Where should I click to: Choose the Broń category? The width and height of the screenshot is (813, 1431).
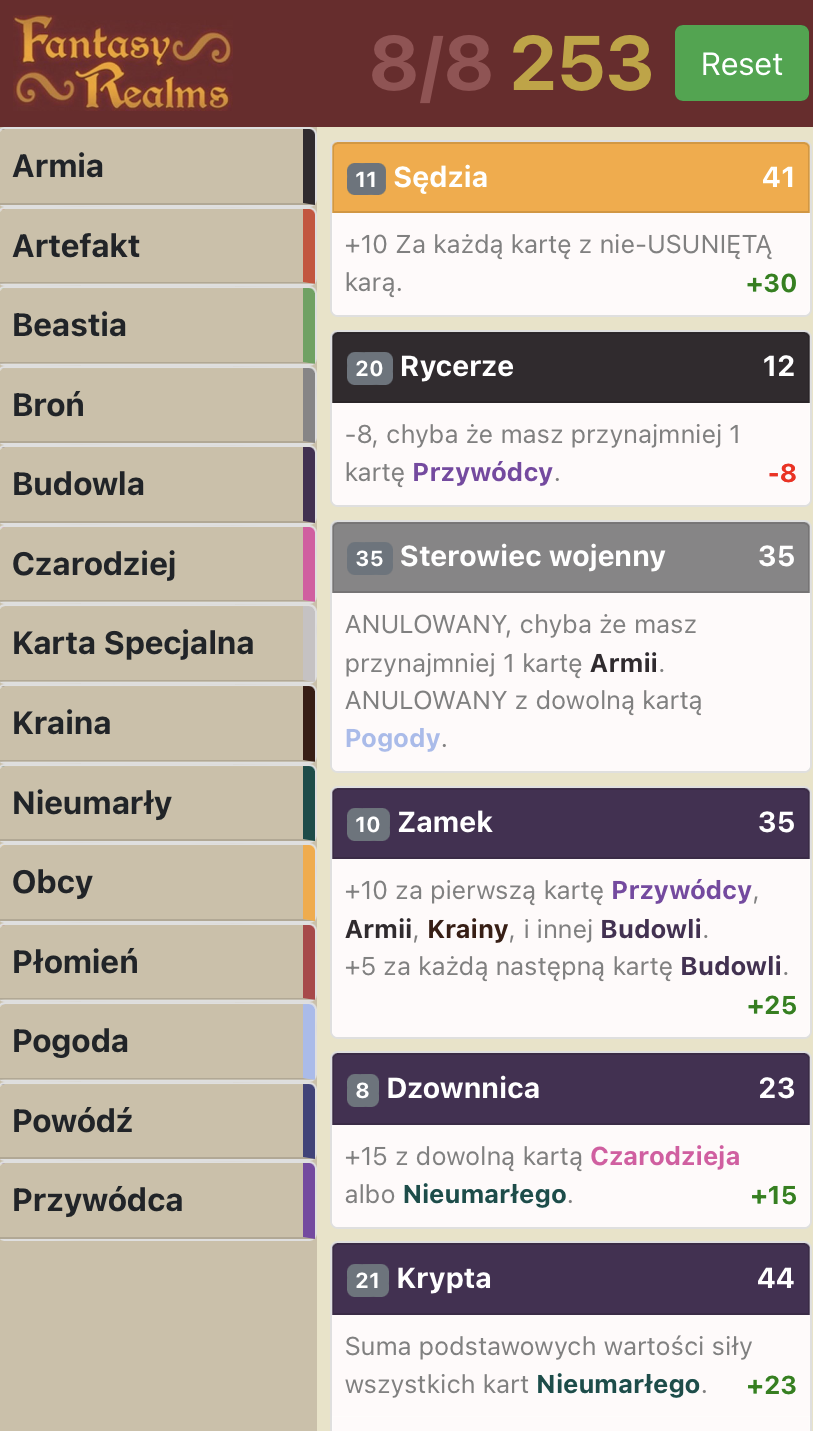(155, 405)
